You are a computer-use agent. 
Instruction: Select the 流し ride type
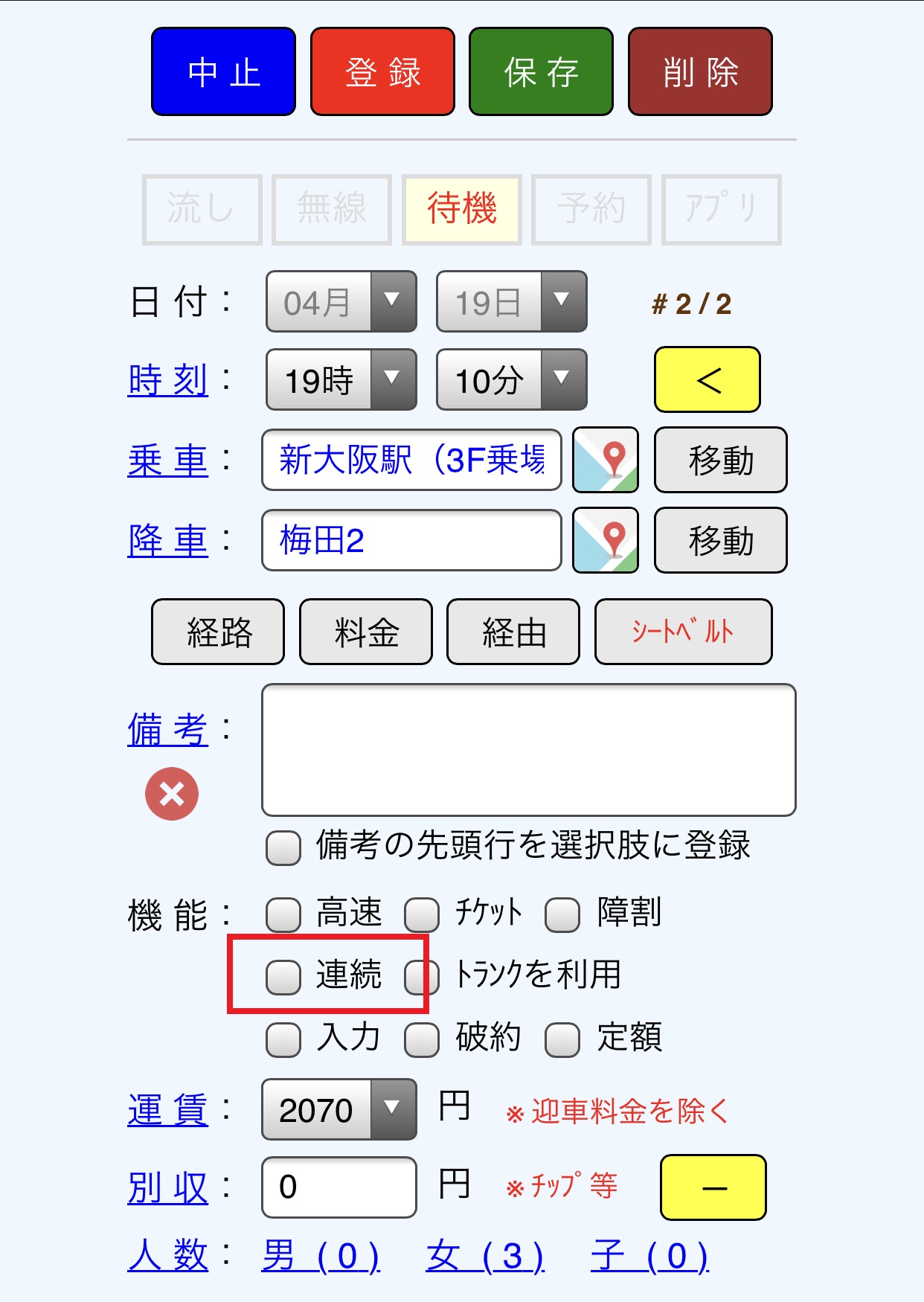click(202, 209)
